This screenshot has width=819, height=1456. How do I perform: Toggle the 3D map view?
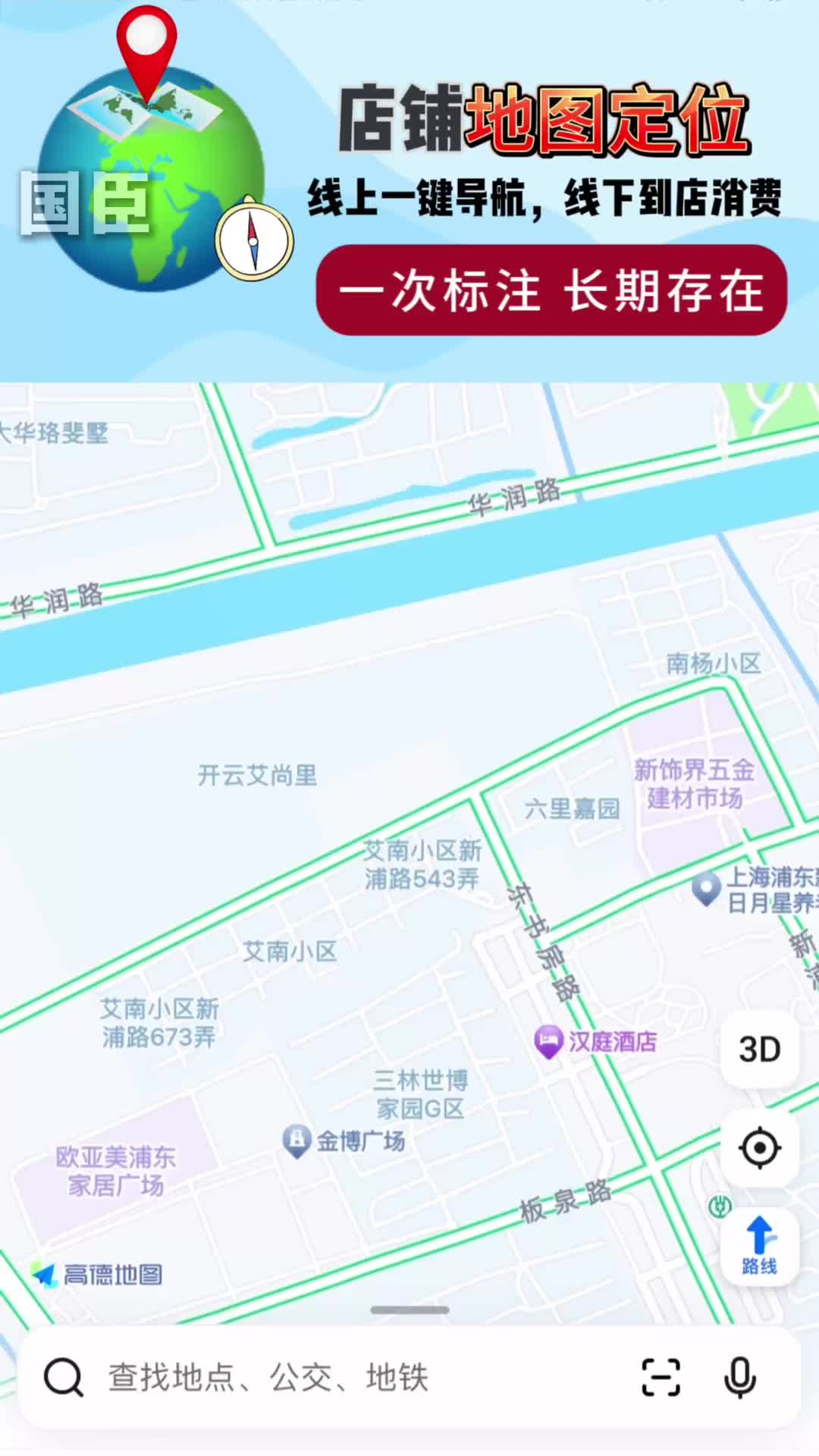click(759, 1048)
